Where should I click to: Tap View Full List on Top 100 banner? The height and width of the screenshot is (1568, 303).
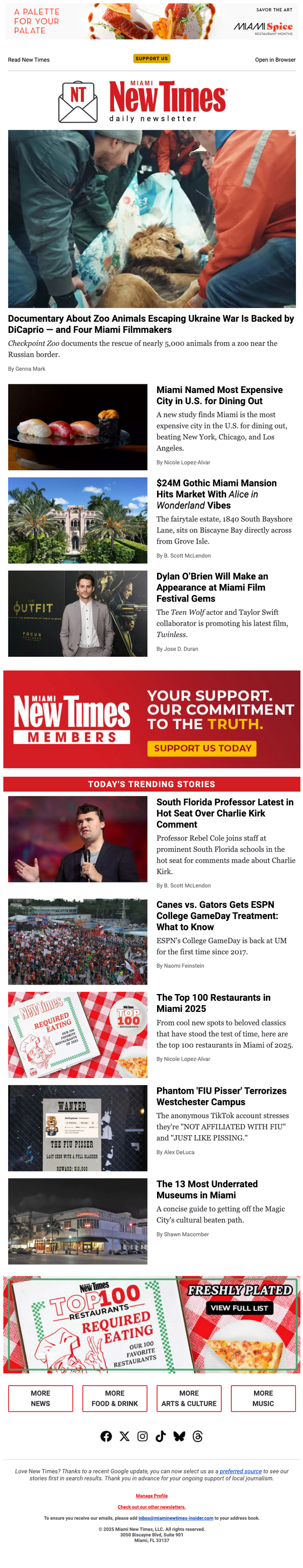(239, 1308)
